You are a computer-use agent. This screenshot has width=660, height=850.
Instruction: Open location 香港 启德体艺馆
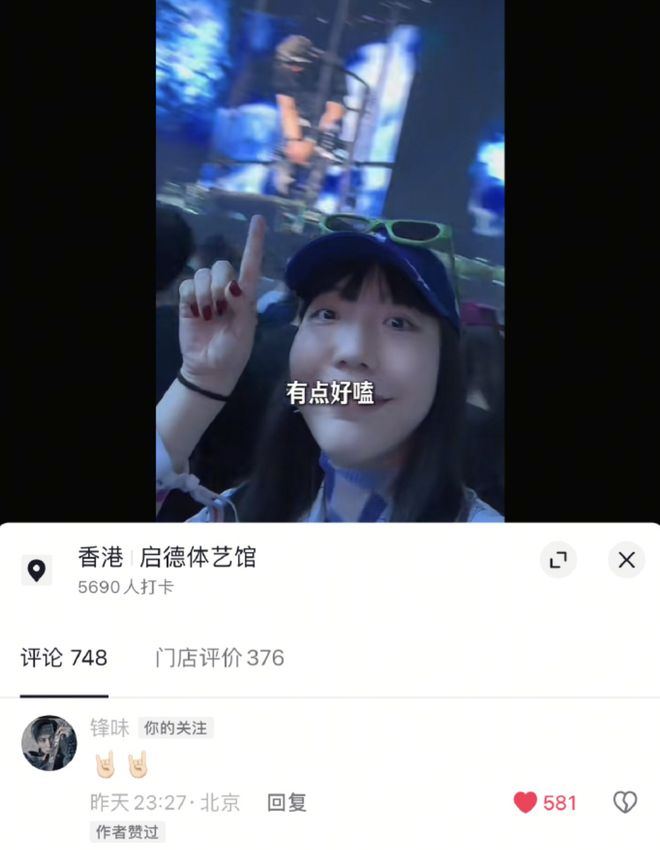point(166,558)
